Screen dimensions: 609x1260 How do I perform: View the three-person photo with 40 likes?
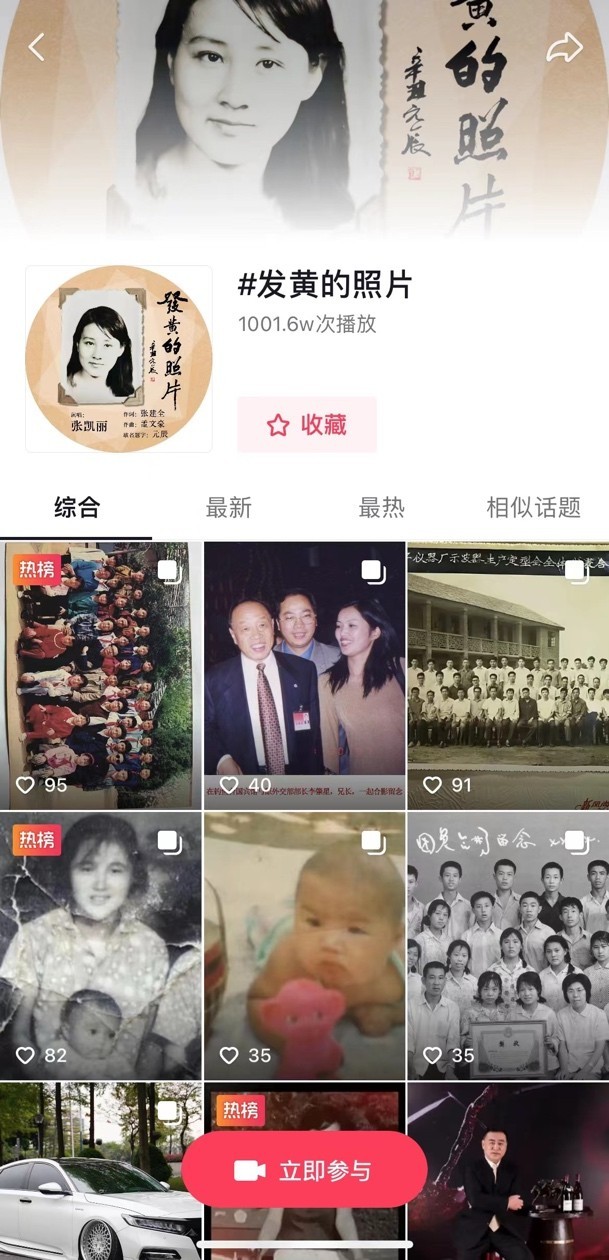pos(304,675)
